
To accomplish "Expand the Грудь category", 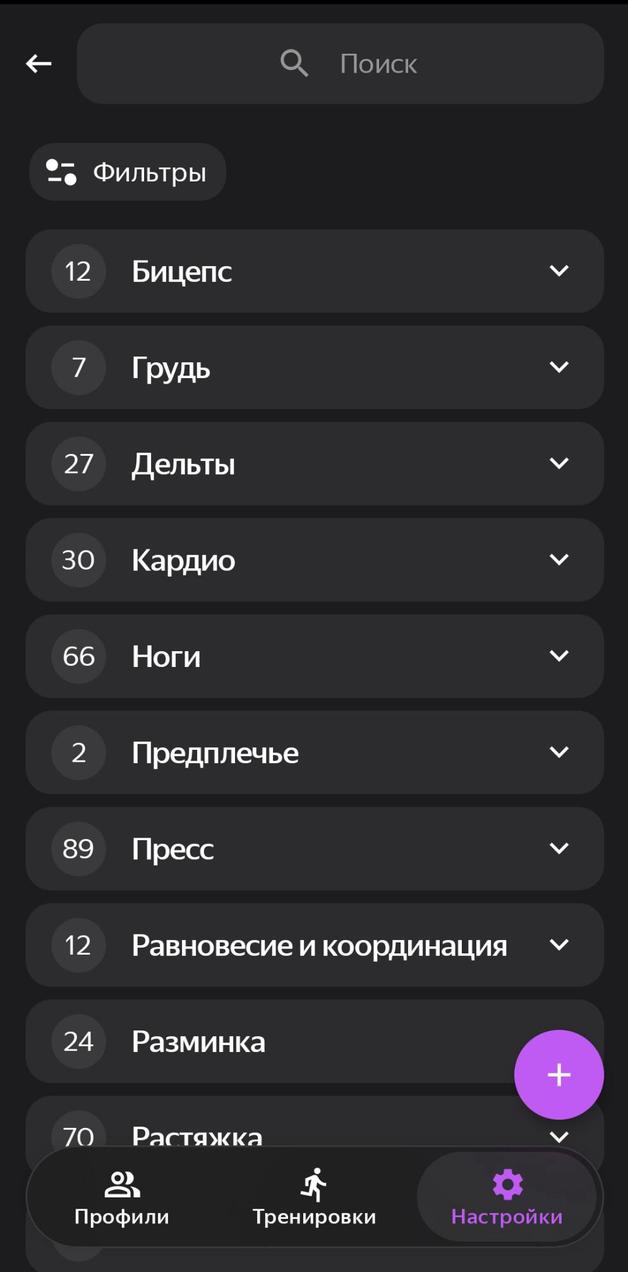I will click(x=314, y=367).
